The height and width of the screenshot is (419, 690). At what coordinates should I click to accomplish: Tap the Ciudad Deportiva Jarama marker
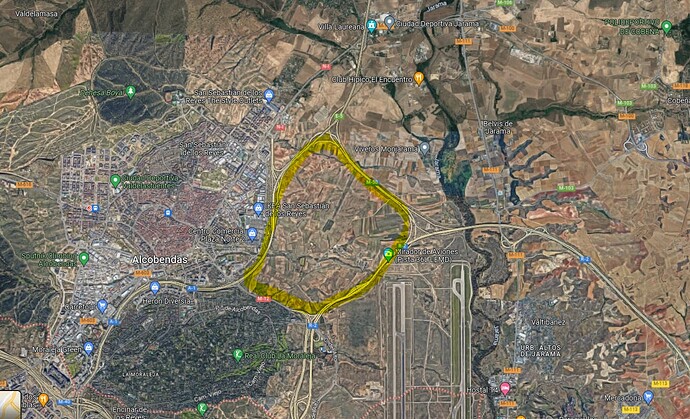point(389,21)
